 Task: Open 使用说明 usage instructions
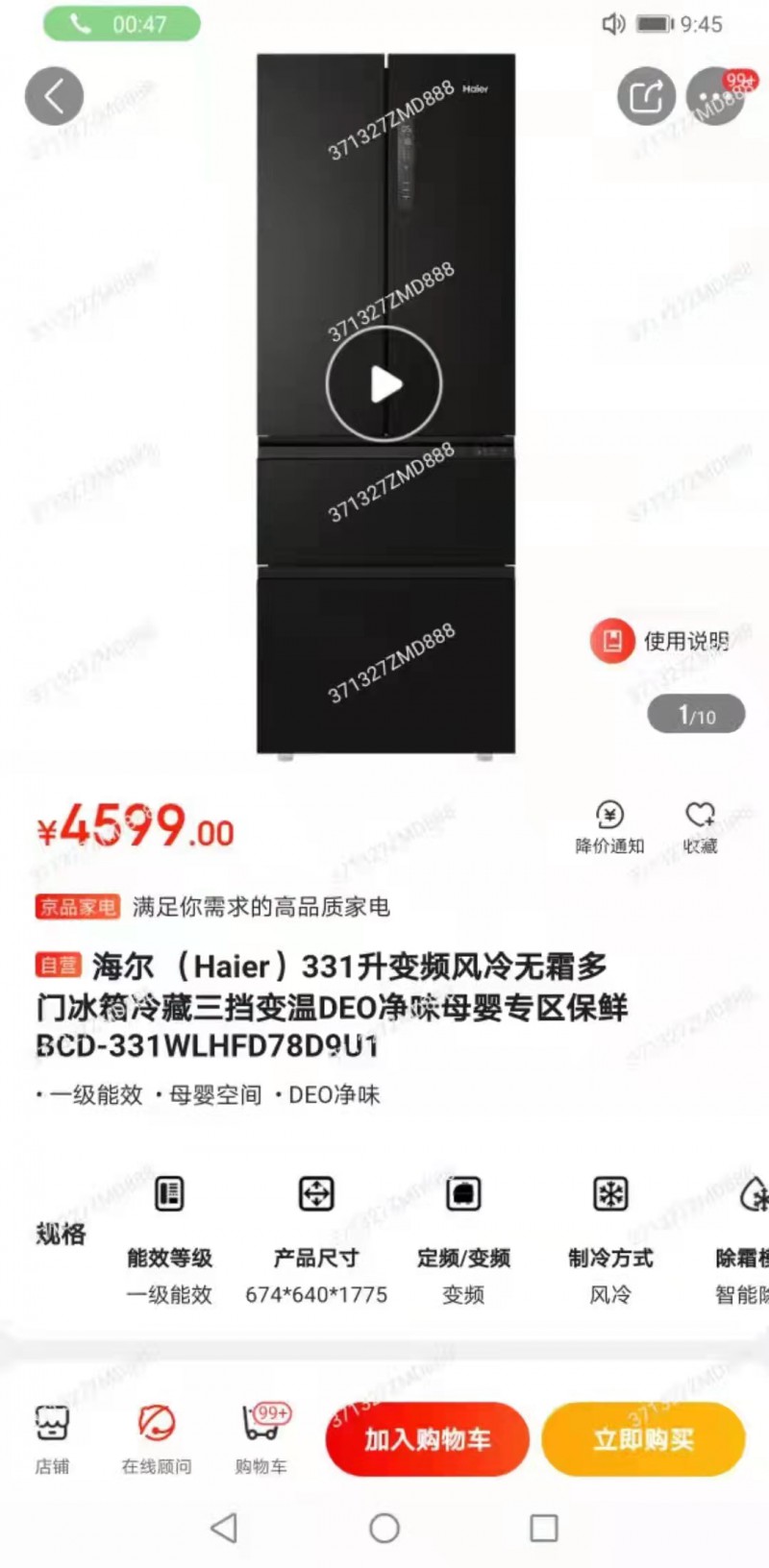tap(663, 641)
